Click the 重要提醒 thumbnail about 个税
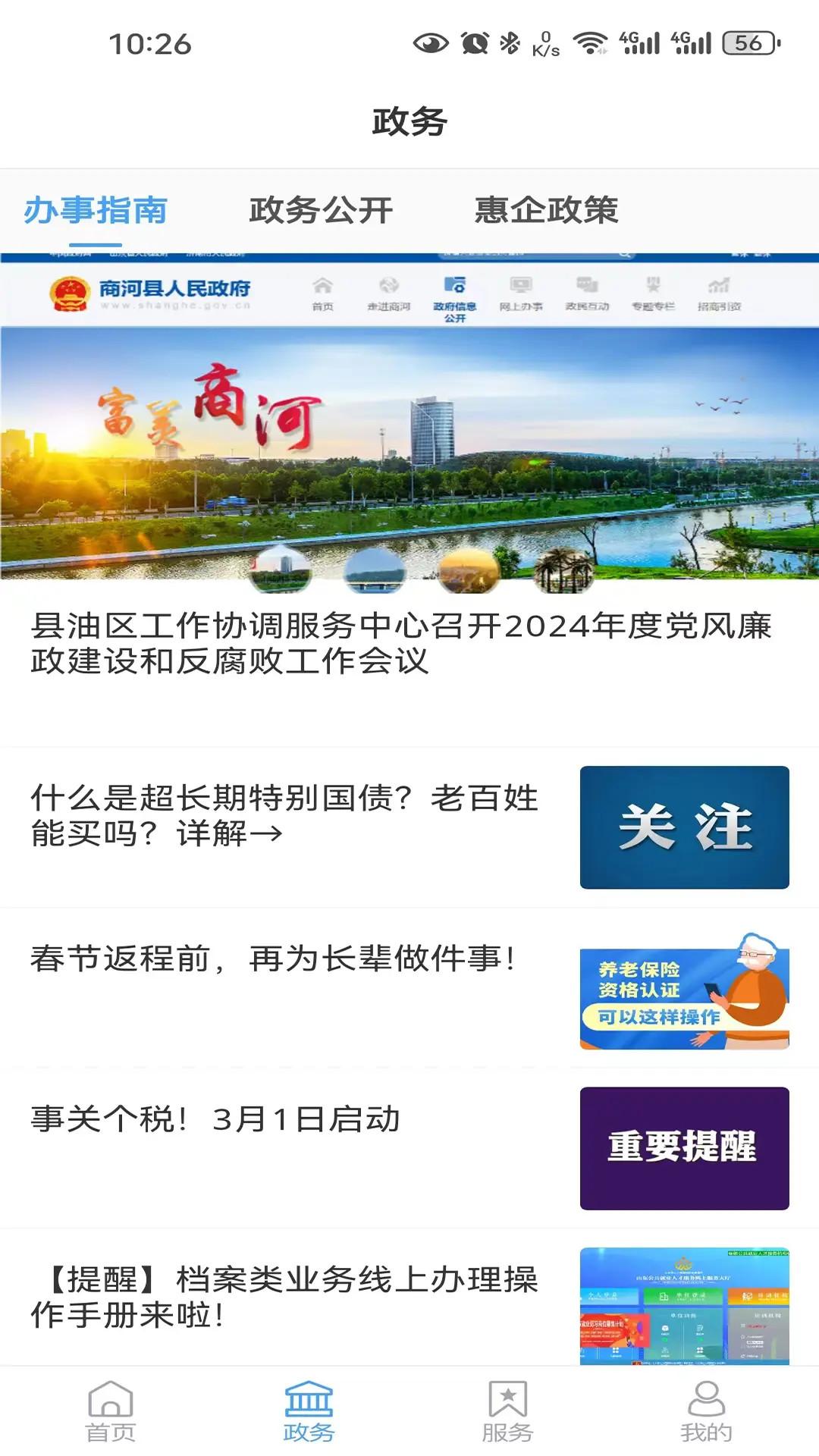The height and width of the screenshot is (1456, 819). coord(682,1149)
